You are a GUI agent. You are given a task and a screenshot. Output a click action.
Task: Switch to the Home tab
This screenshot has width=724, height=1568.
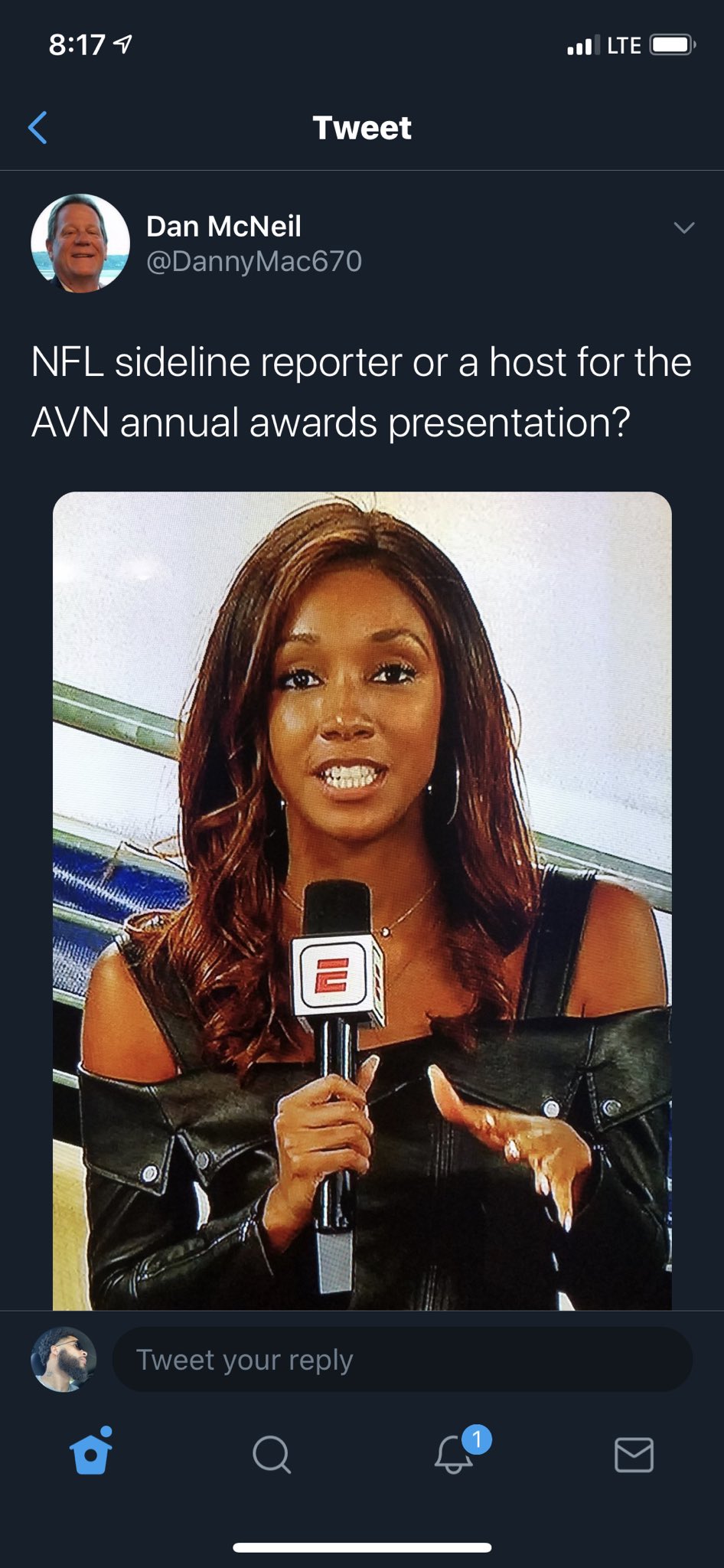91,1453
